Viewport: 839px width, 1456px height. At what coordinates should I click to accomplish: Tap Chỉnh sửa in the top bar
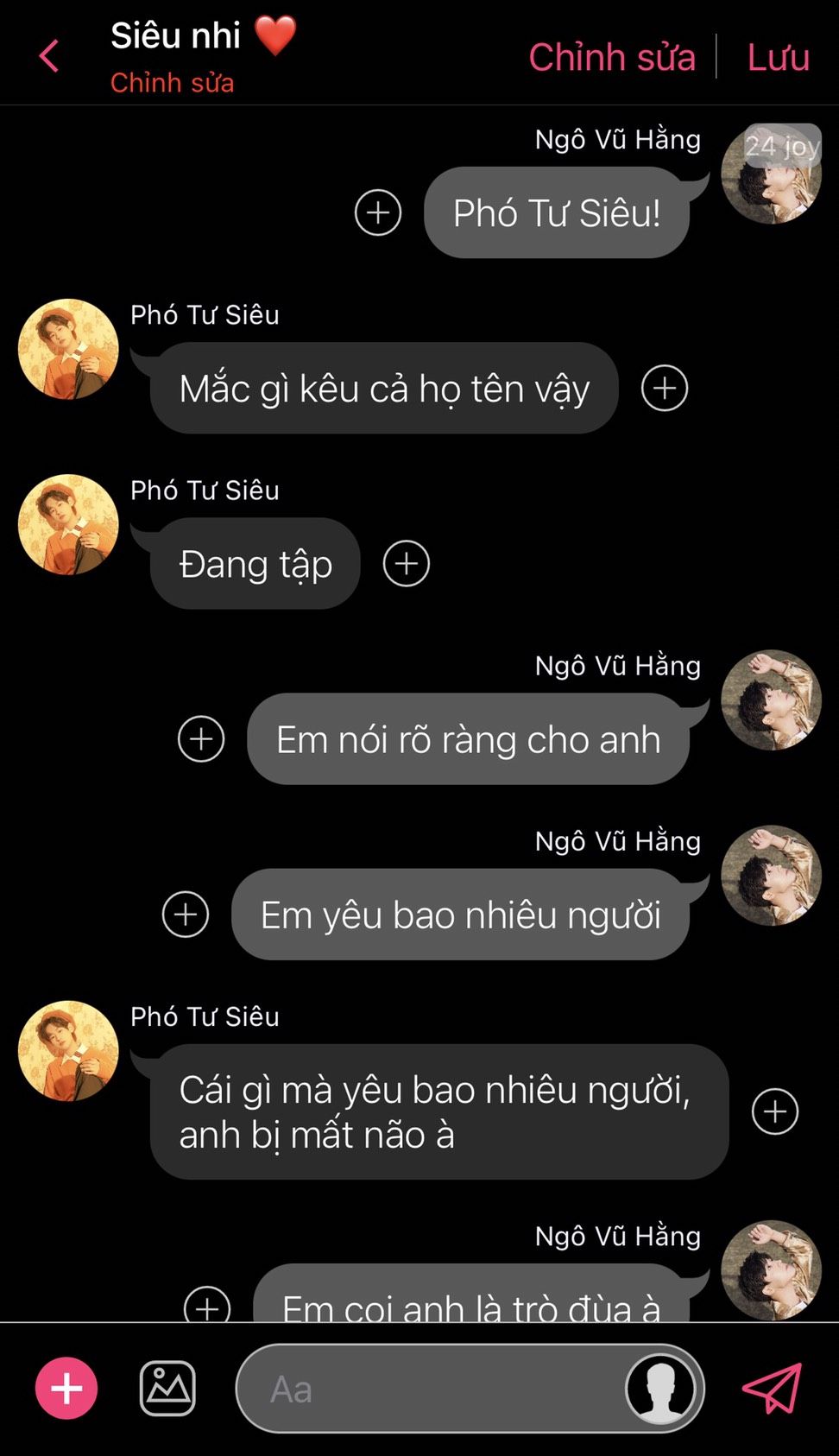(611, 57)
